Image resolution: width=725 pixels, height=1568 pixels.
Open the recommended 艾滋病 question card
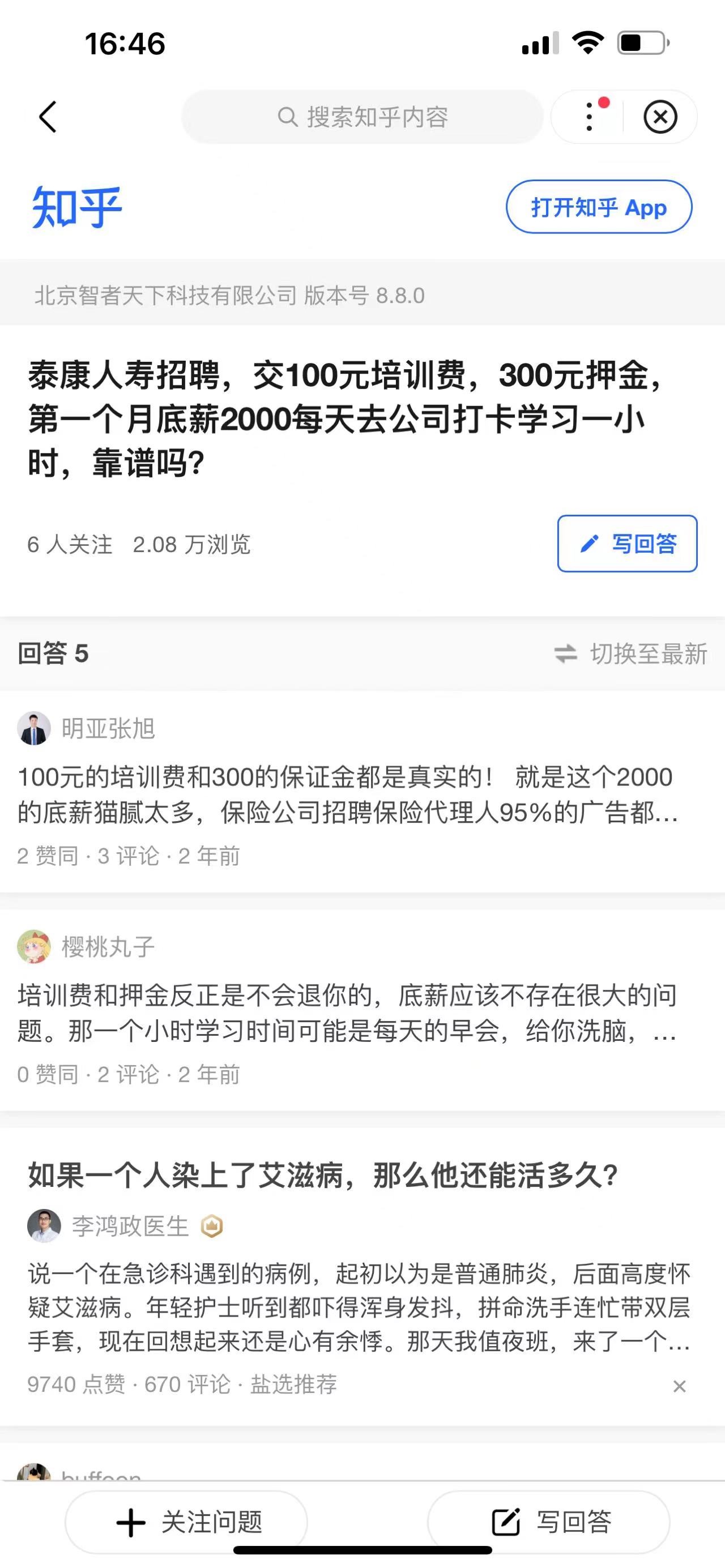point(323,1175)
